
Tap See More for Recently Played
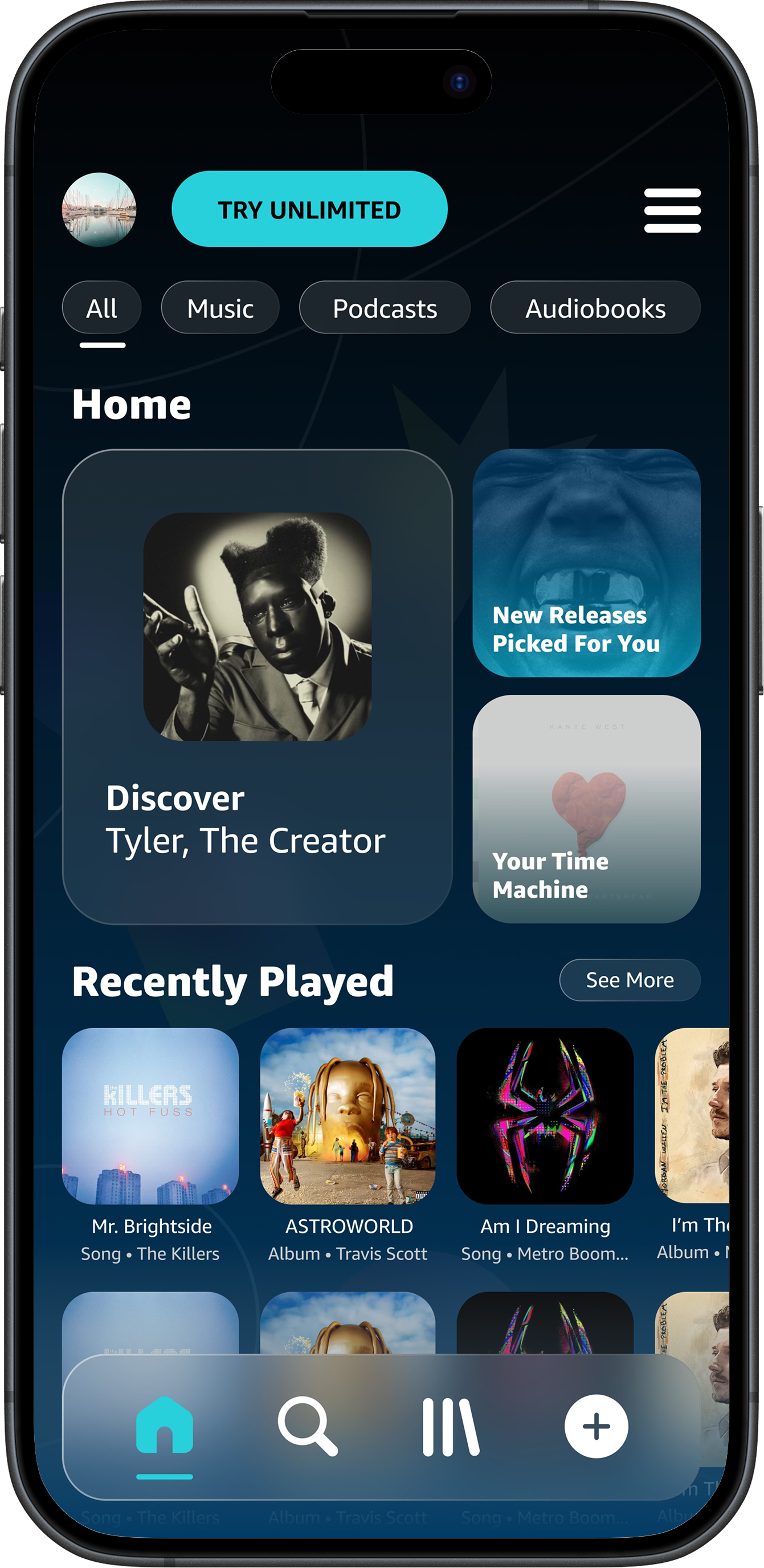point(630,980)
